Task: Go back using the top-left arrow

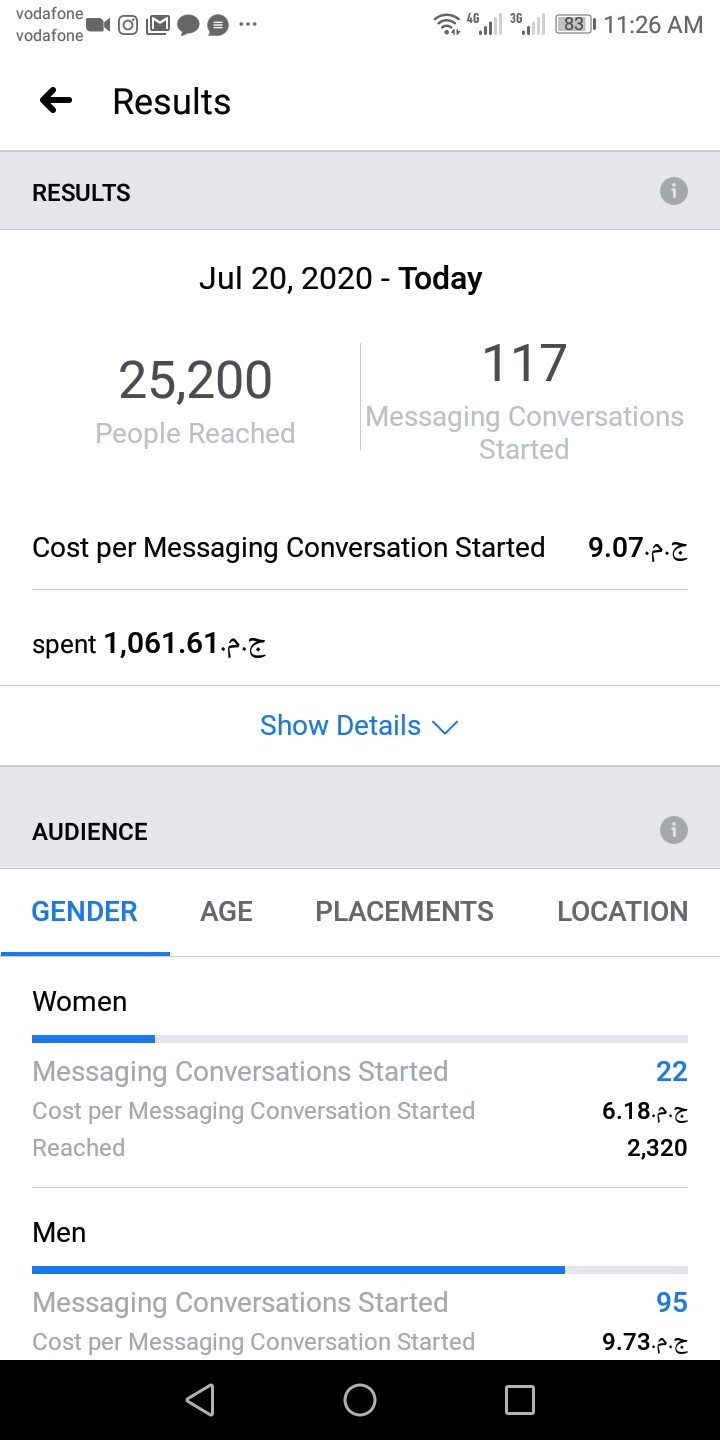Action: click(56, 100)
